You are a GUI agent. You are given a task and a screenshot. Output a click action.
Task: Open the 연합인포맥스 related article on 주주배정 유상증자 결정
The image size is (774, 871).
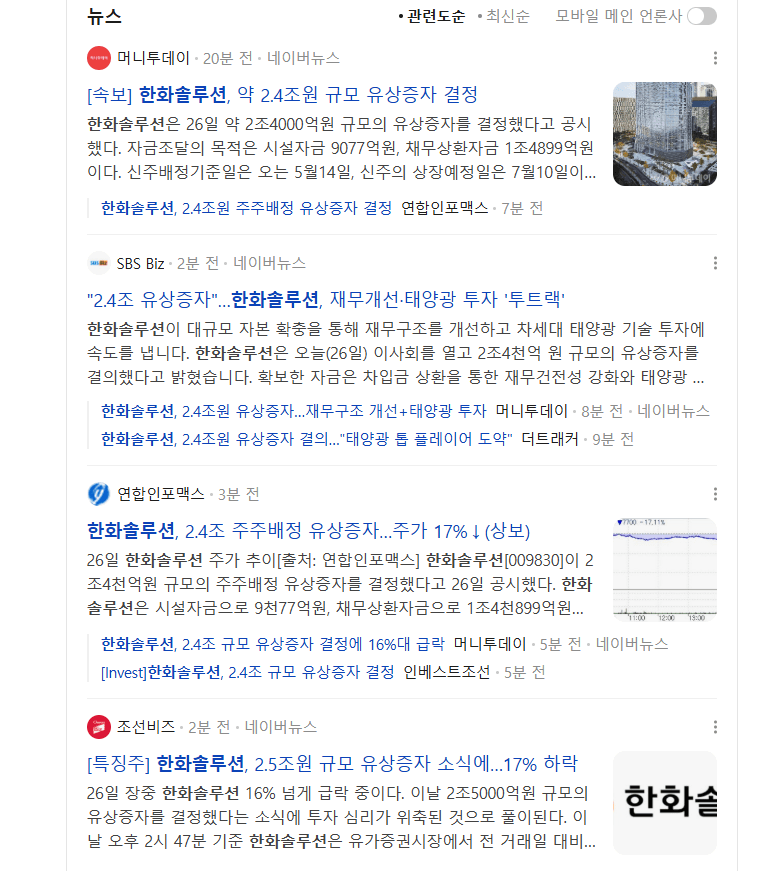coord(246,208)
